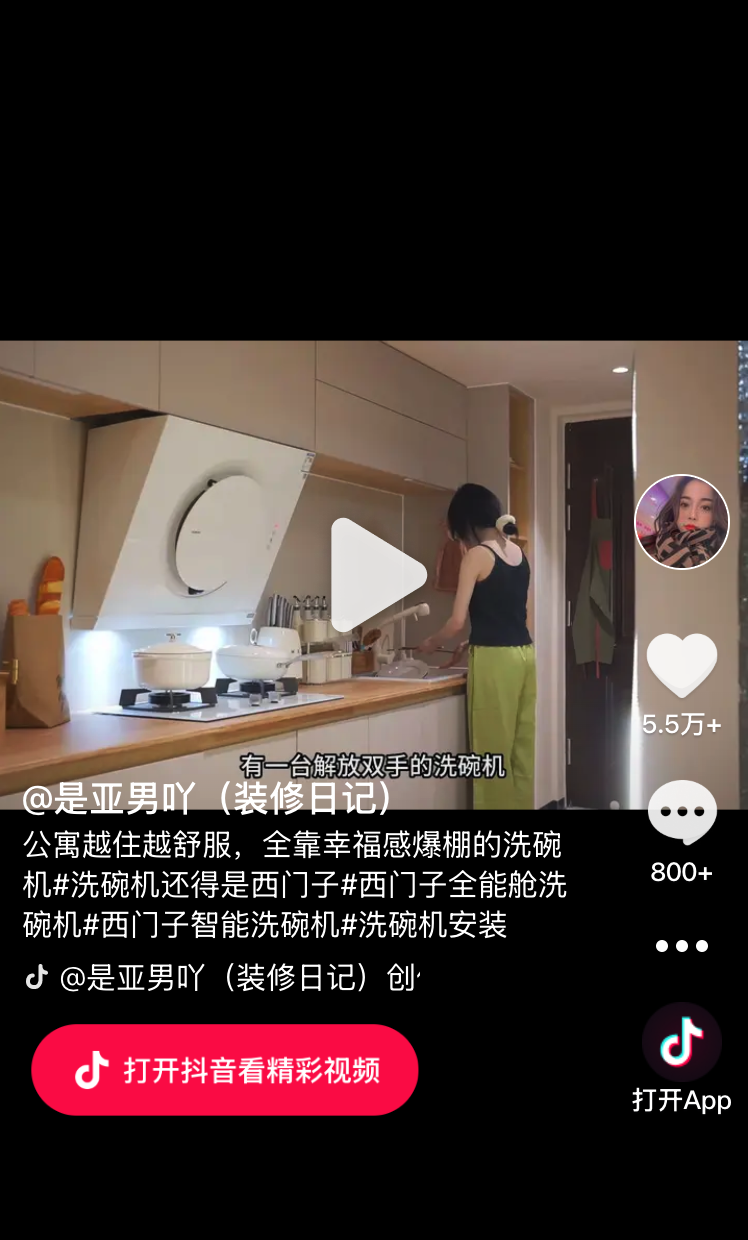Open the three-dot more options
This screenshot has height=1240, width=748.
point(682,946)
